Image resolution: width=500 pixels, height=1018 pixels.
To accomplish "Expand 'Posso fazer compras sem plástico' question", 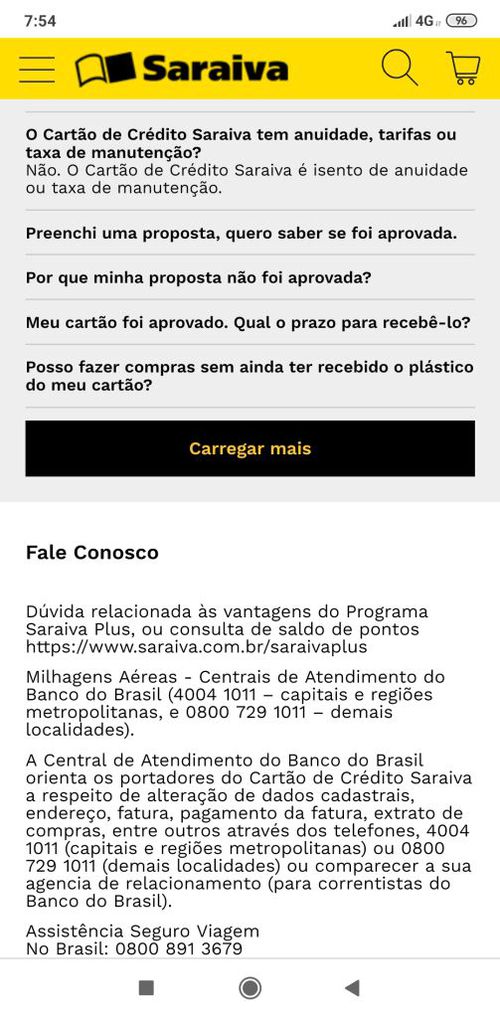I will pyautogui.click(x=250, y=376).
